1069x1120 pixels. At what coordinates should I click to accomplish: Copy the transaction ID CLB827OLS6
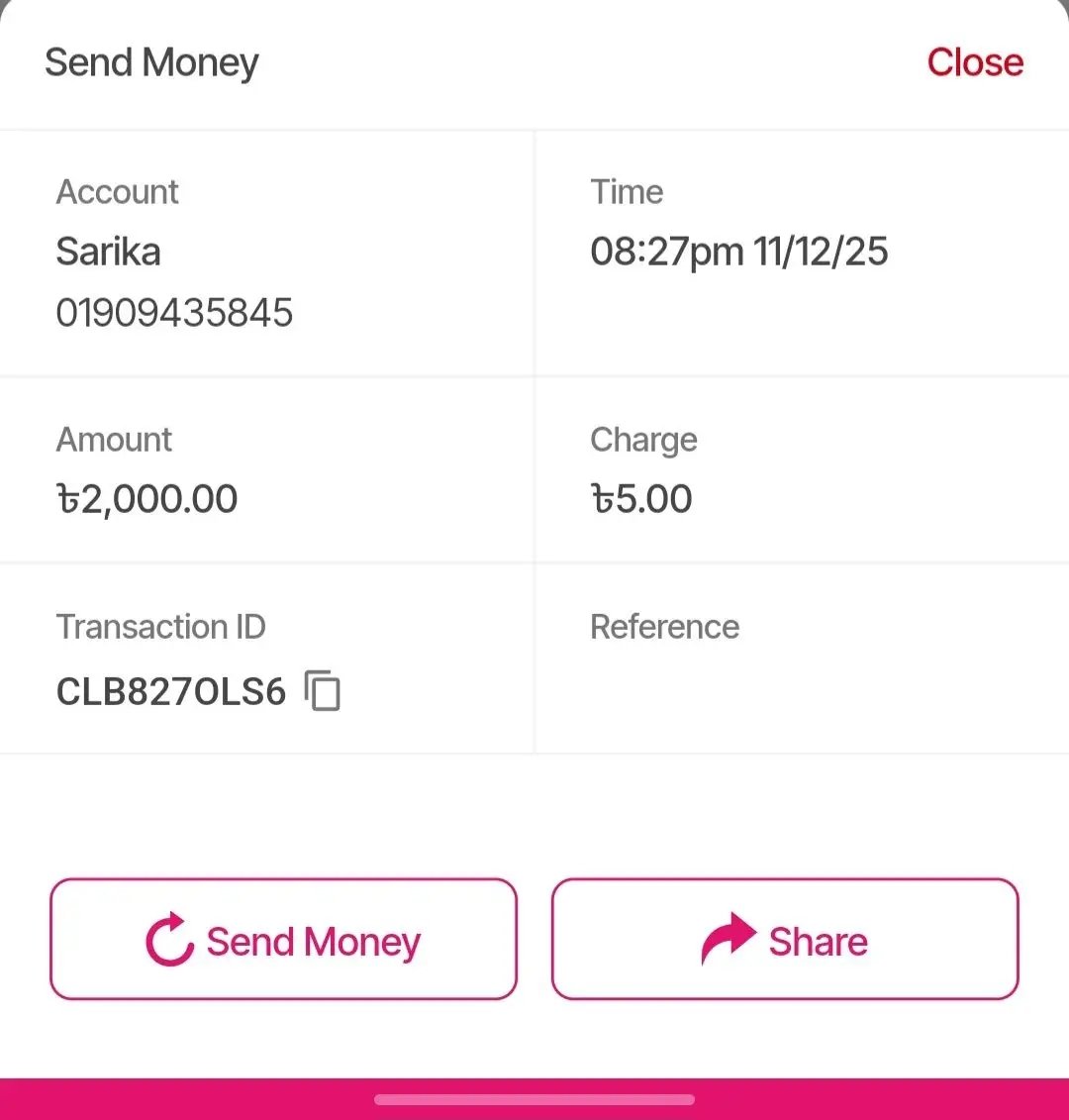(x=323, y=690)
